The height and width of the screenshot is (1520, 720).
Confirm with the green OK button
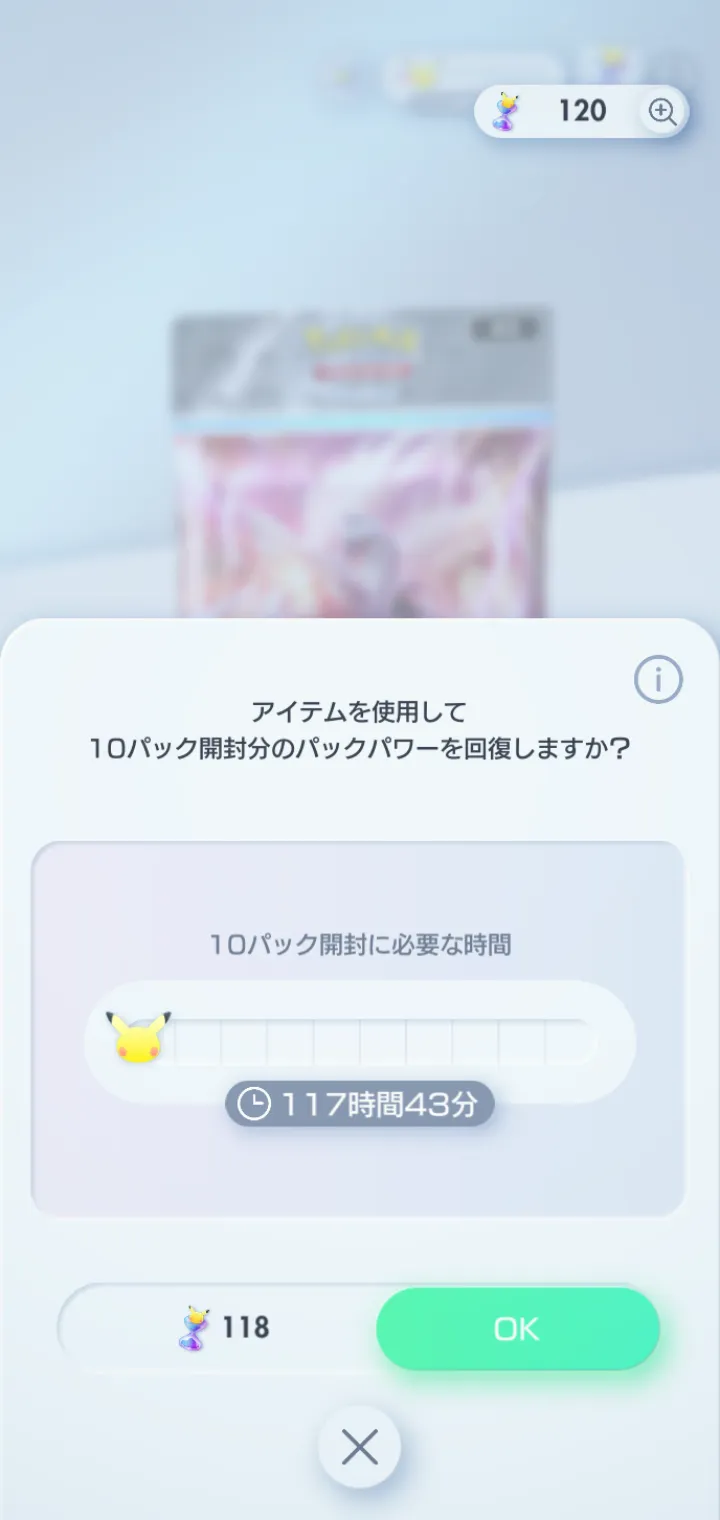point(517,1329)
